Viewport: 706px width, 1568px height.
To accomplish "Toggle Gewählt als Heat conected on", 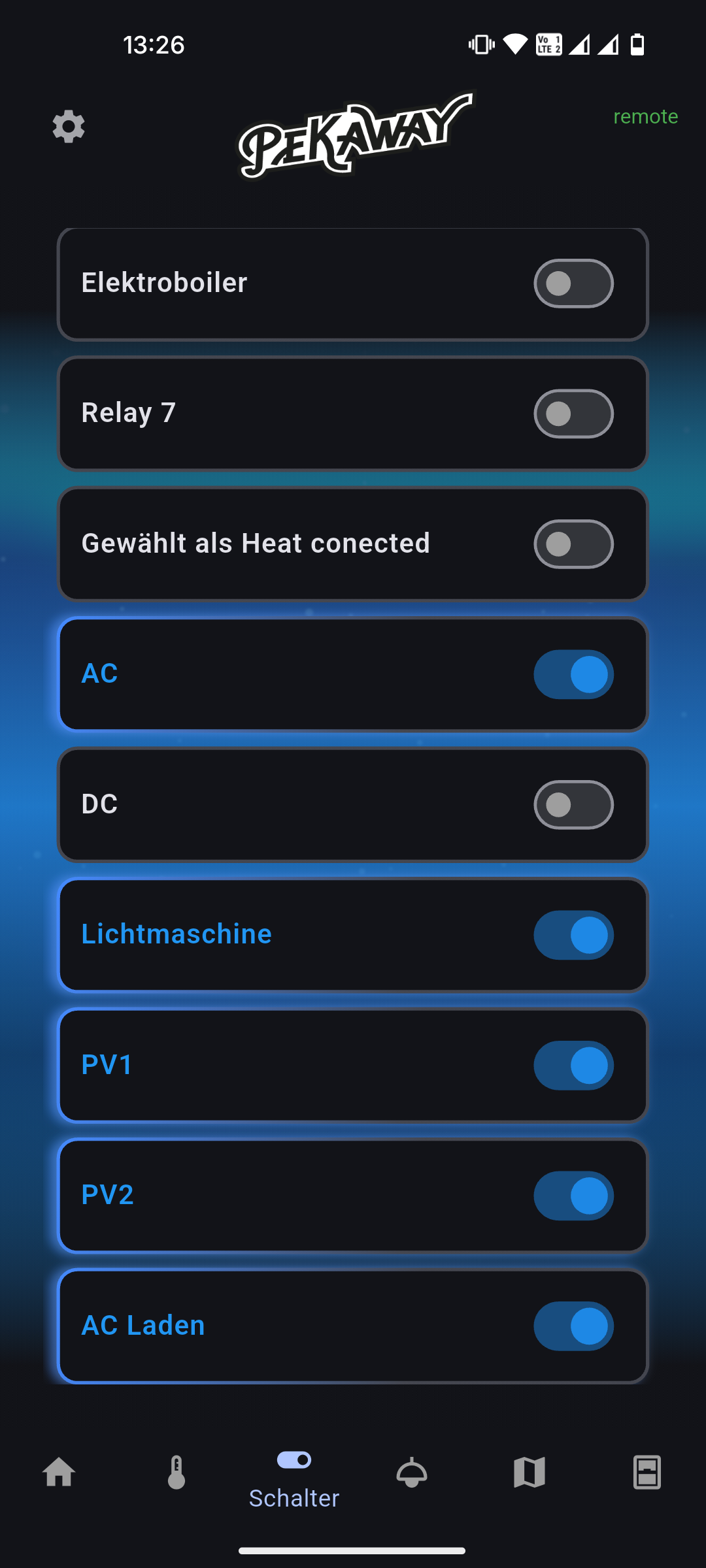I will pos(573,544).
